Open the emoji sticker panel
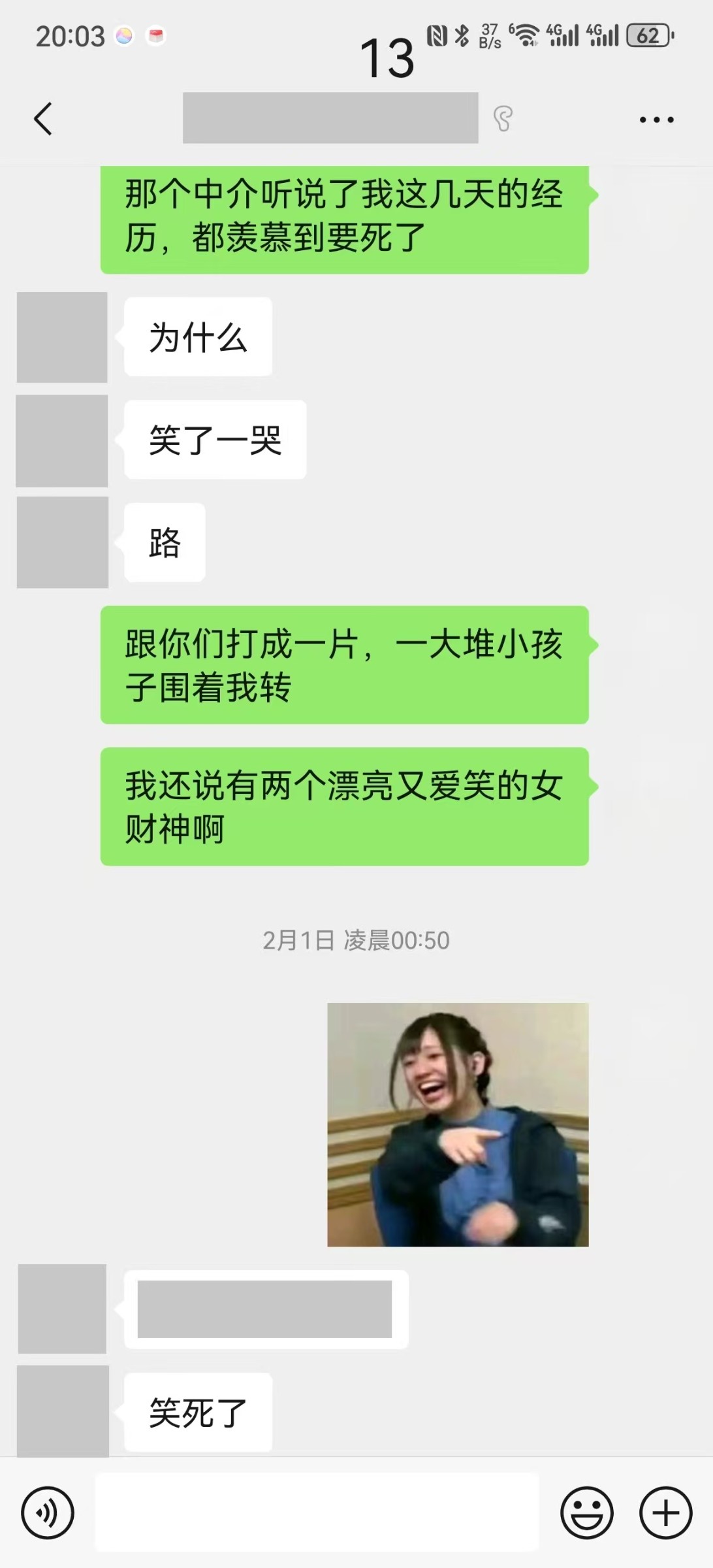 click(586, 1512)
